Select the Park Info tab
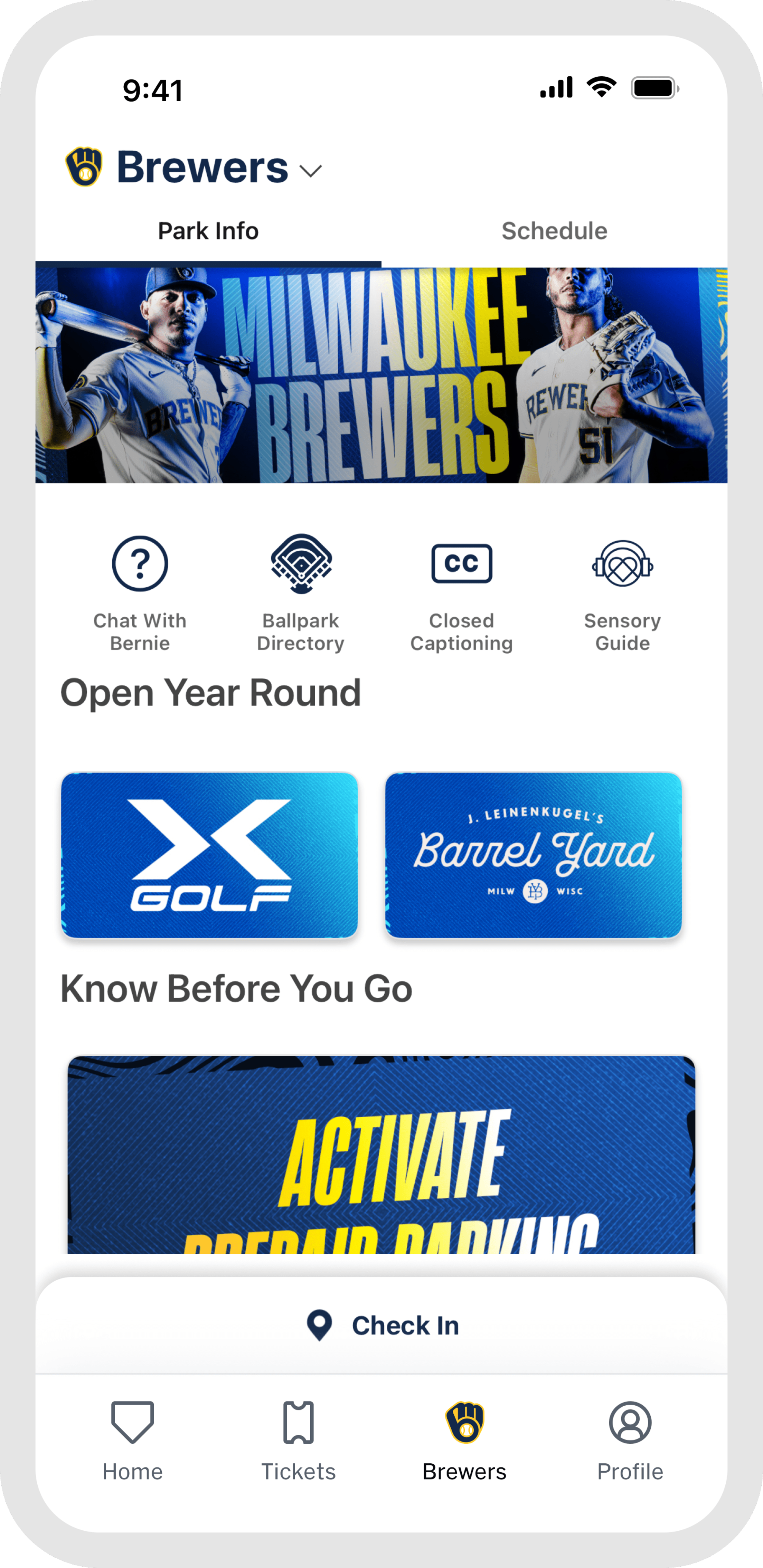The image size is (763, 1568). pos(208,231)
